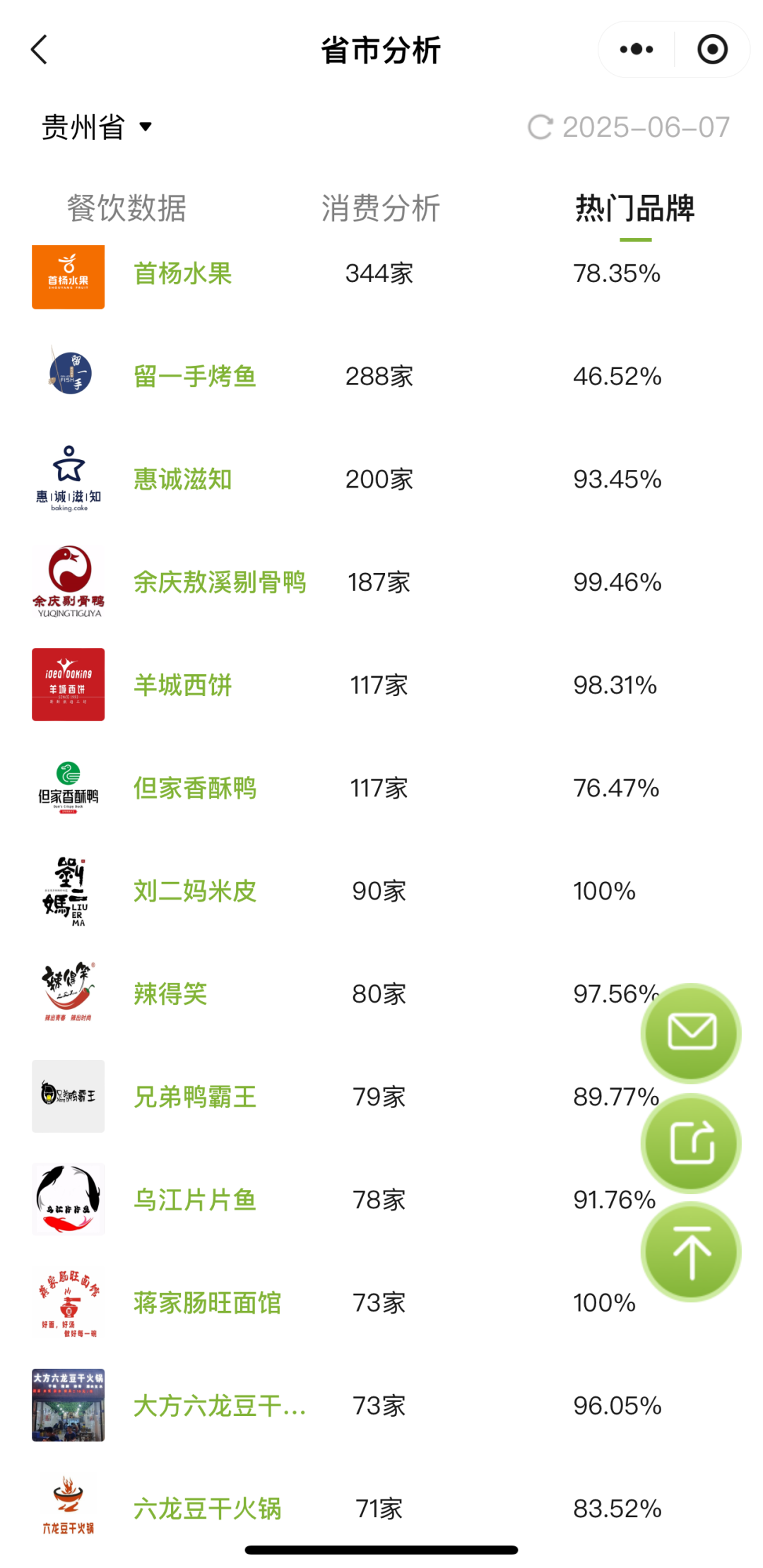
Task: Go back to the previous page
Action: point(40,49)
